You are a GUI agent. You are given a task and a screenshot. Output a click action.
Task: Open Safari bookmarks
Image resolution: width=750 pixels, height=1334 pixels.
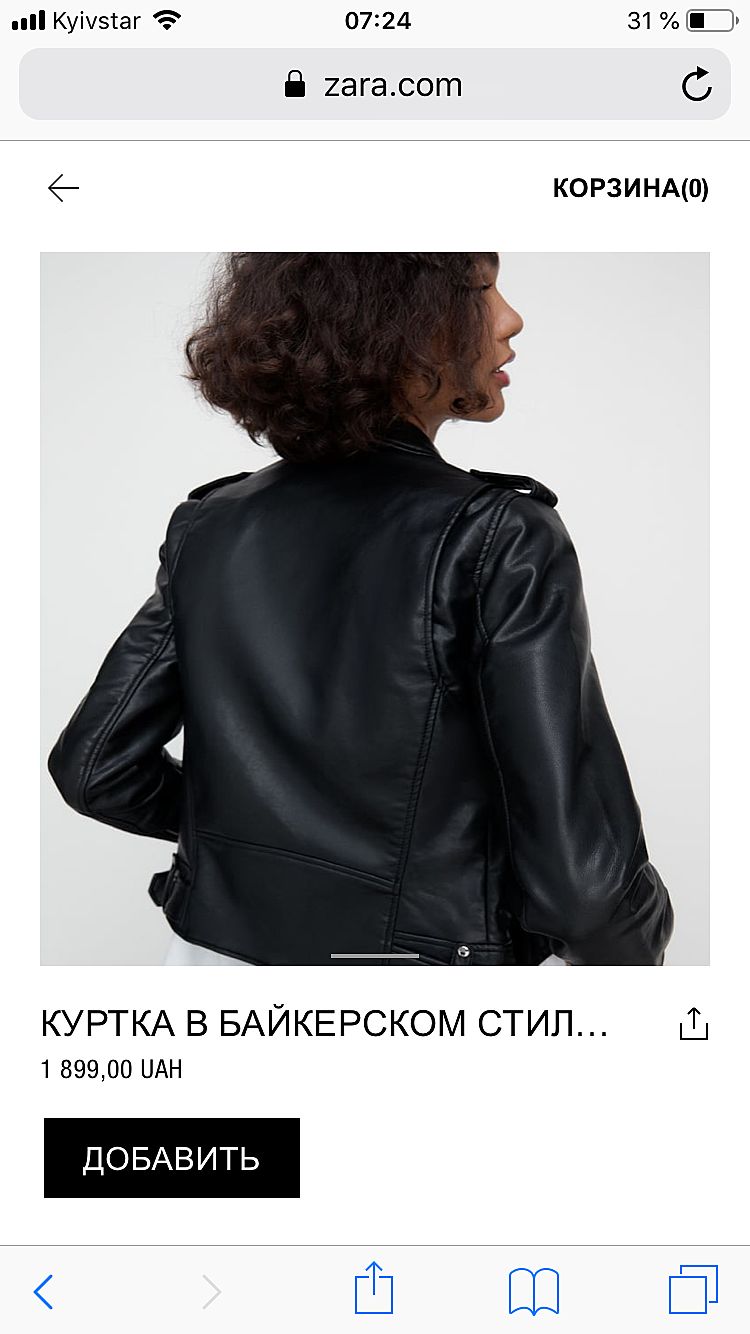tap(534, 1291)
